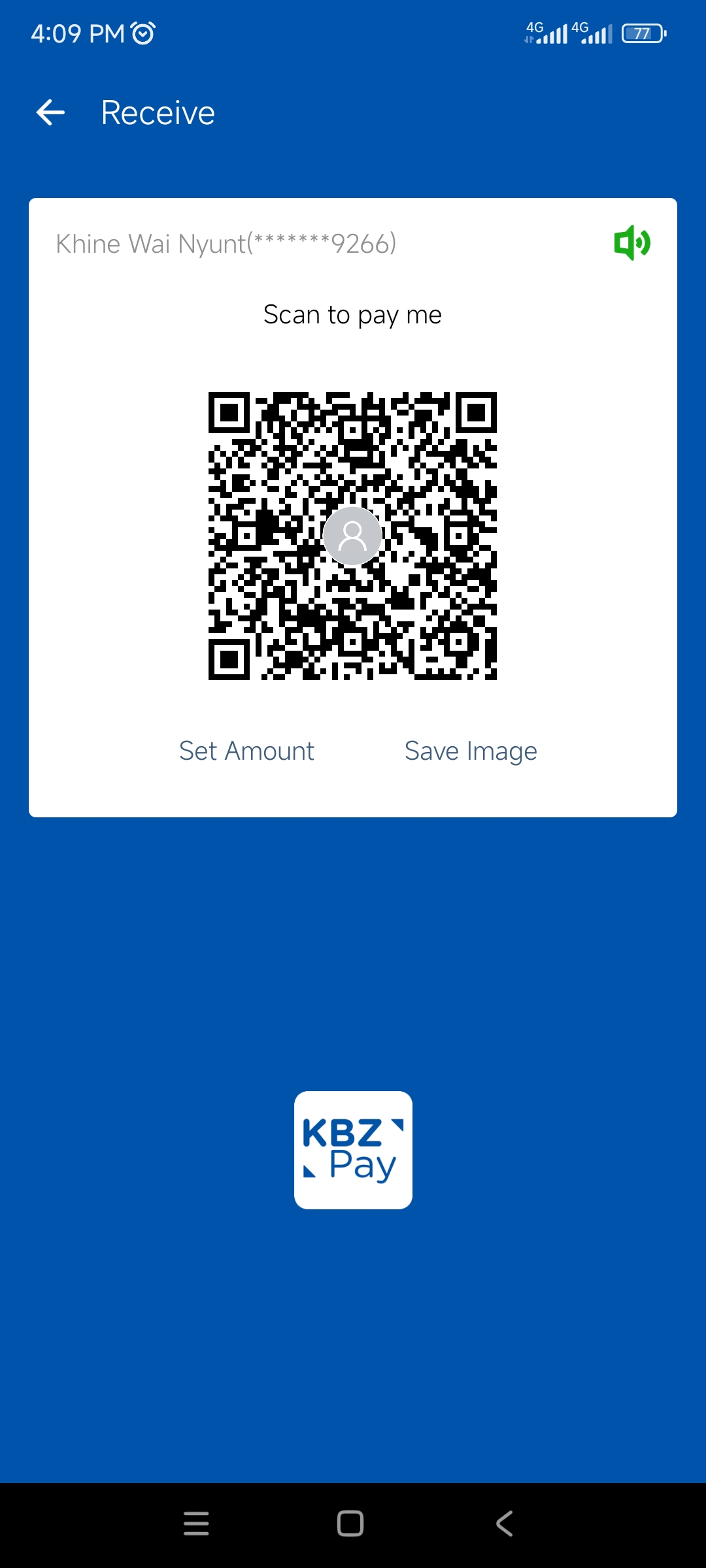Screen dimensions: 706x1568
Task: Open recent apps from the navigation bar
Action: tap(196, 1524)
